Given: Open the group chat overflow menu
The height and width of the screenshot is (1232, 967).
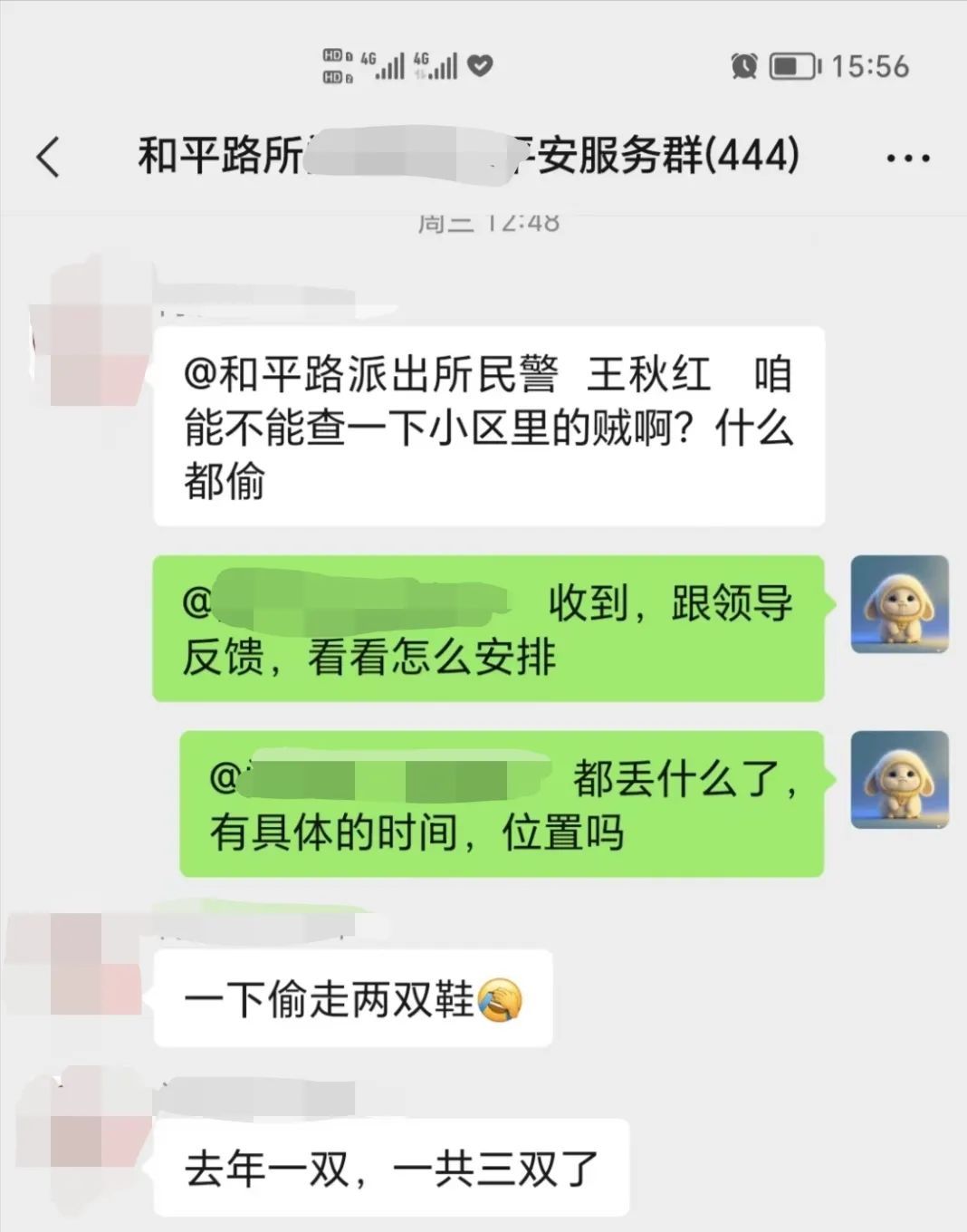Looking at the screenshot, I should [x=907, y=159].
